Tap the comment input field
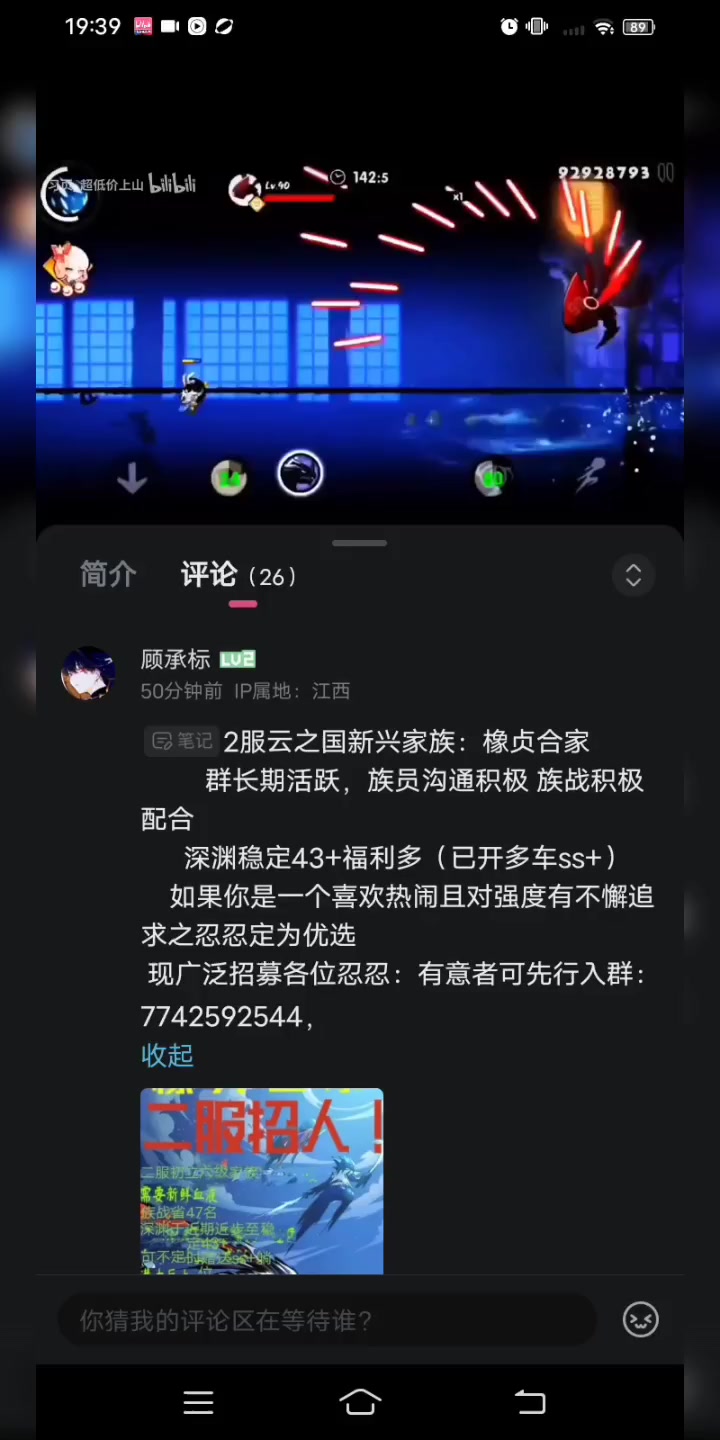The height and width of the screenshot is (1440, 720). [326, 1320]
